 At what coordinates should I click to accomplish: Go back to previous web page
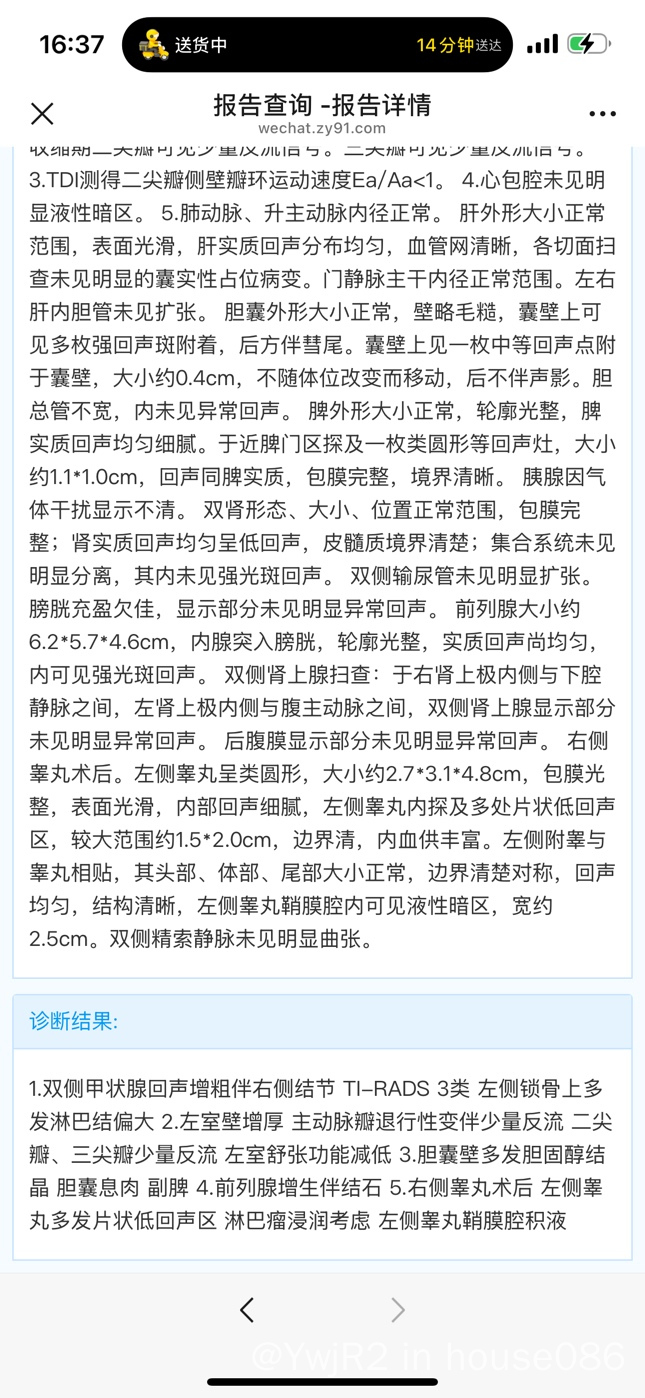pyautogui.click(x=247, y=1309)
